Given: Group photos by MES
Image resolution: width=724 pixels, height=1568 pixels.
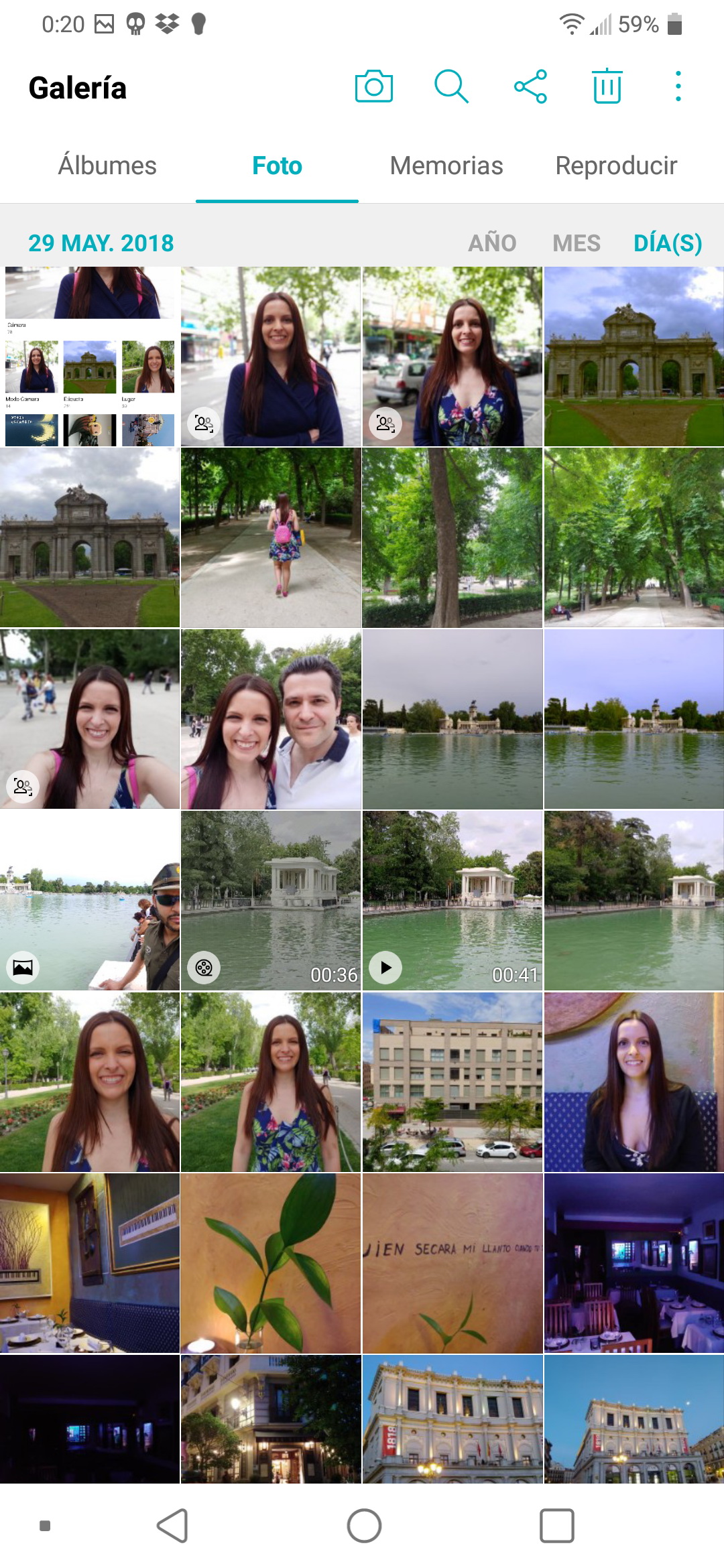Looking at the screenshot, I should click(577, 243).
